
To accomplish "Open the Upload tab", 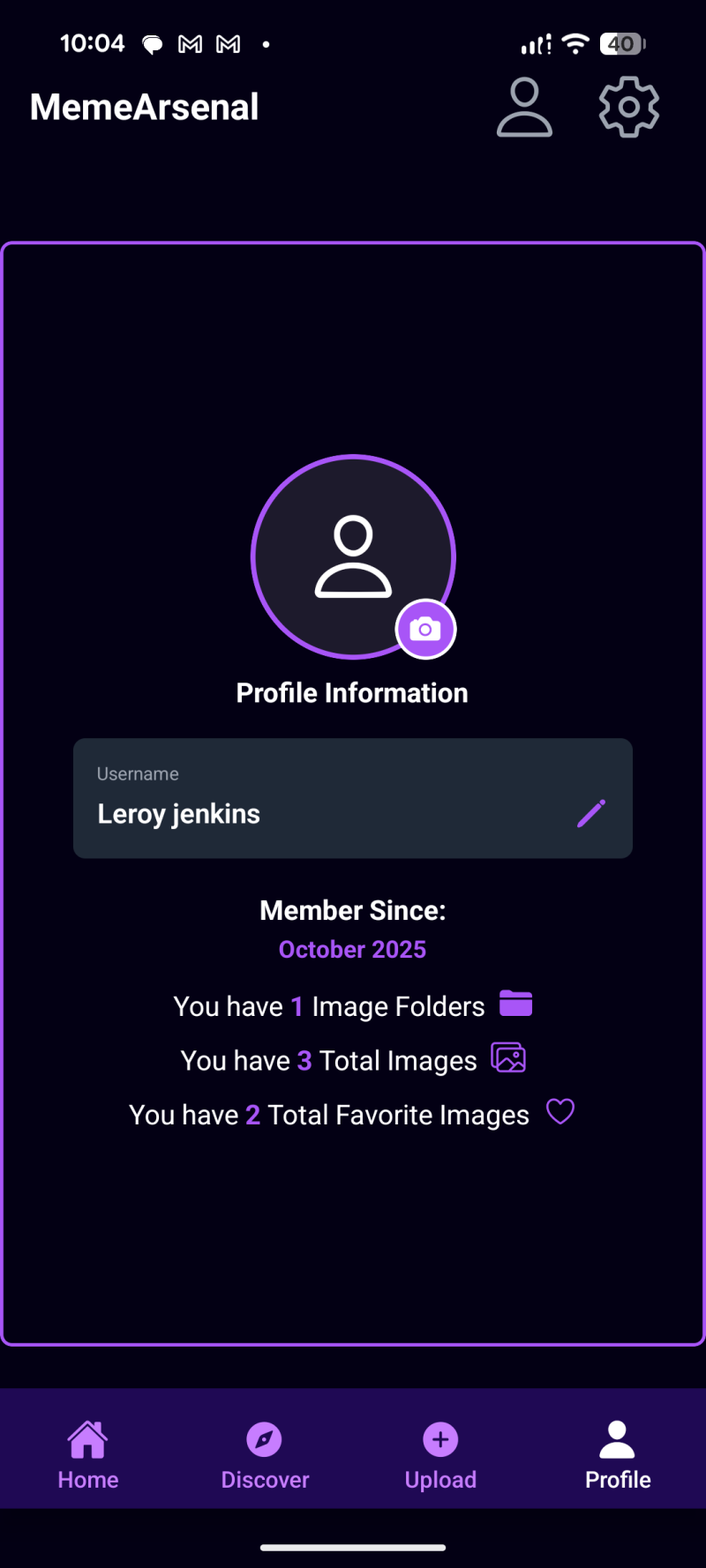I will 440,1455.
